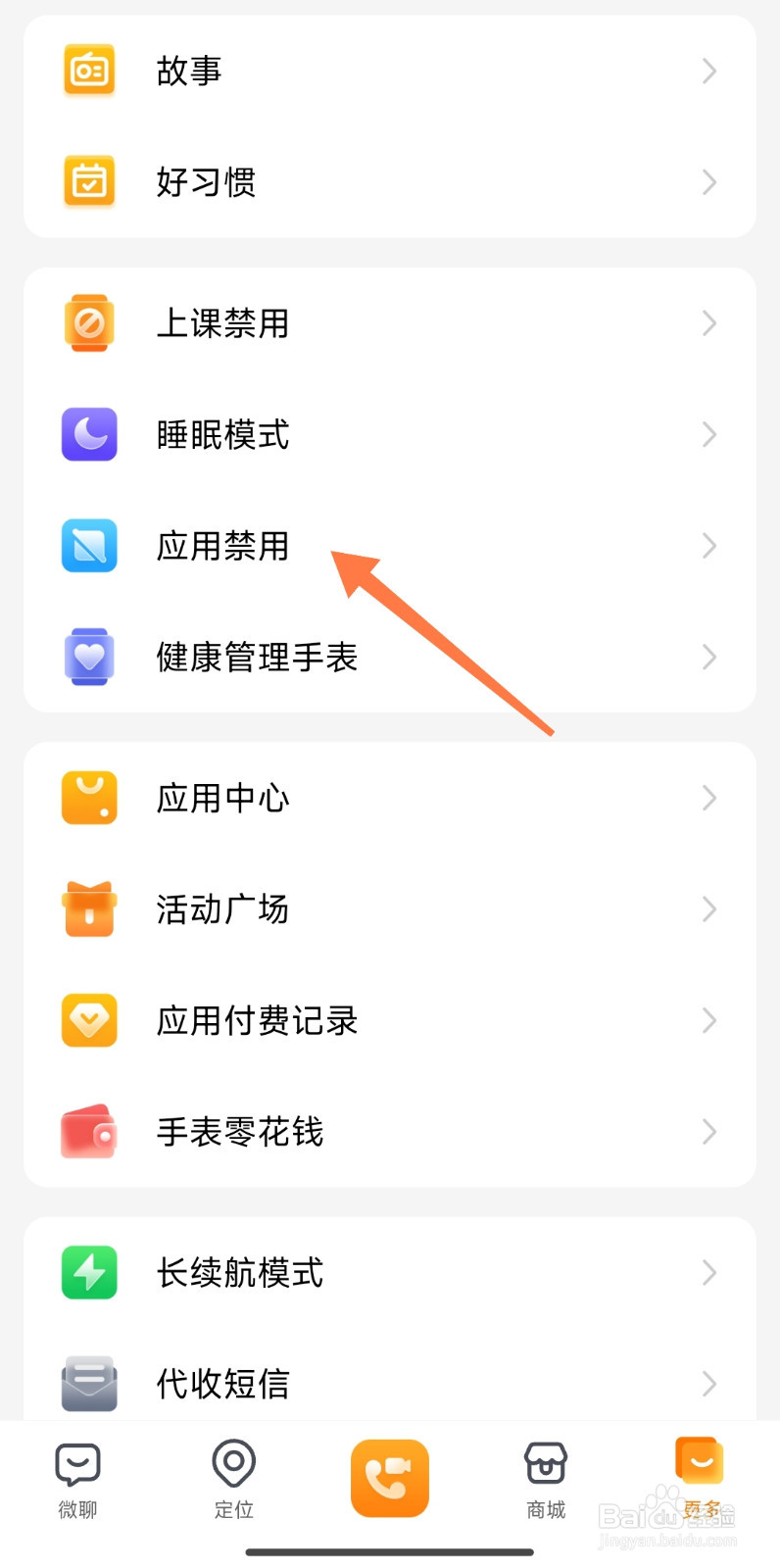
Task: Select the 好习惯 habits icon
Action: pyautogui.click(x=89, y=182)
